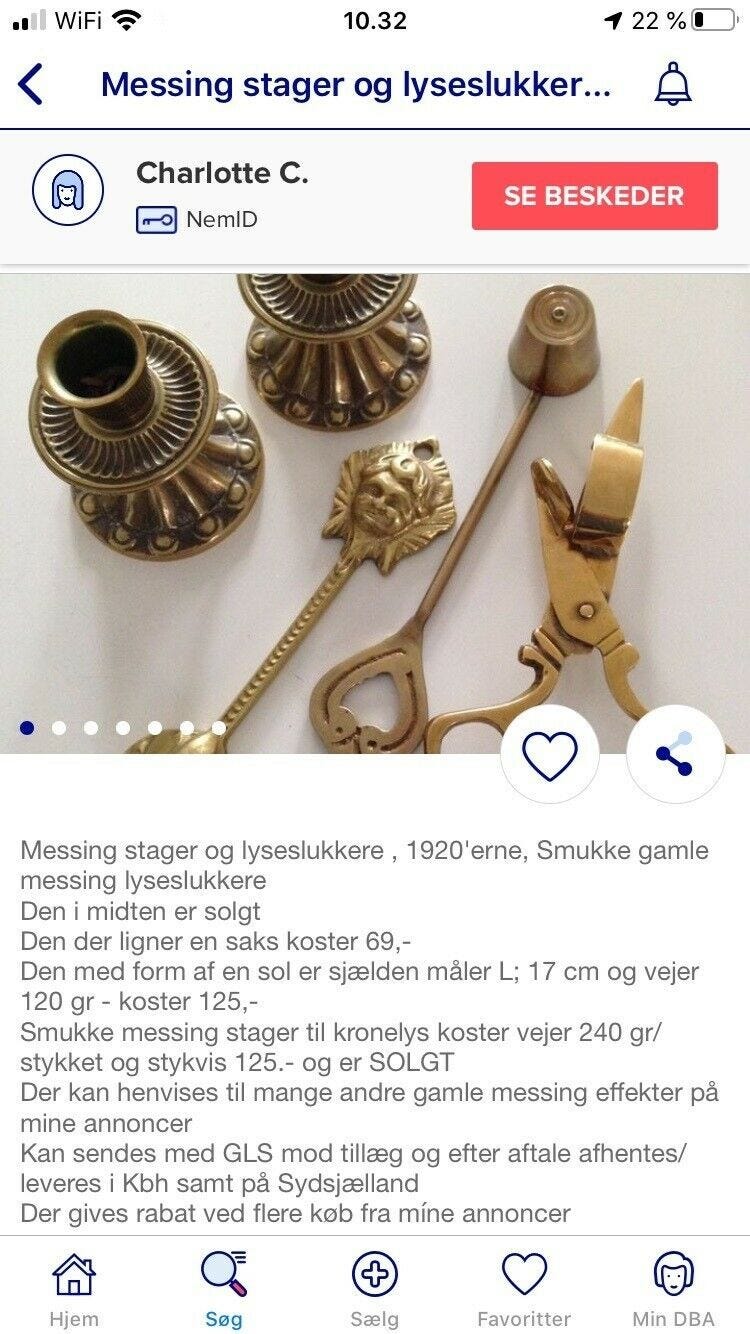
Task: Jump to the last image dot
Action: (x=219, y=729)
